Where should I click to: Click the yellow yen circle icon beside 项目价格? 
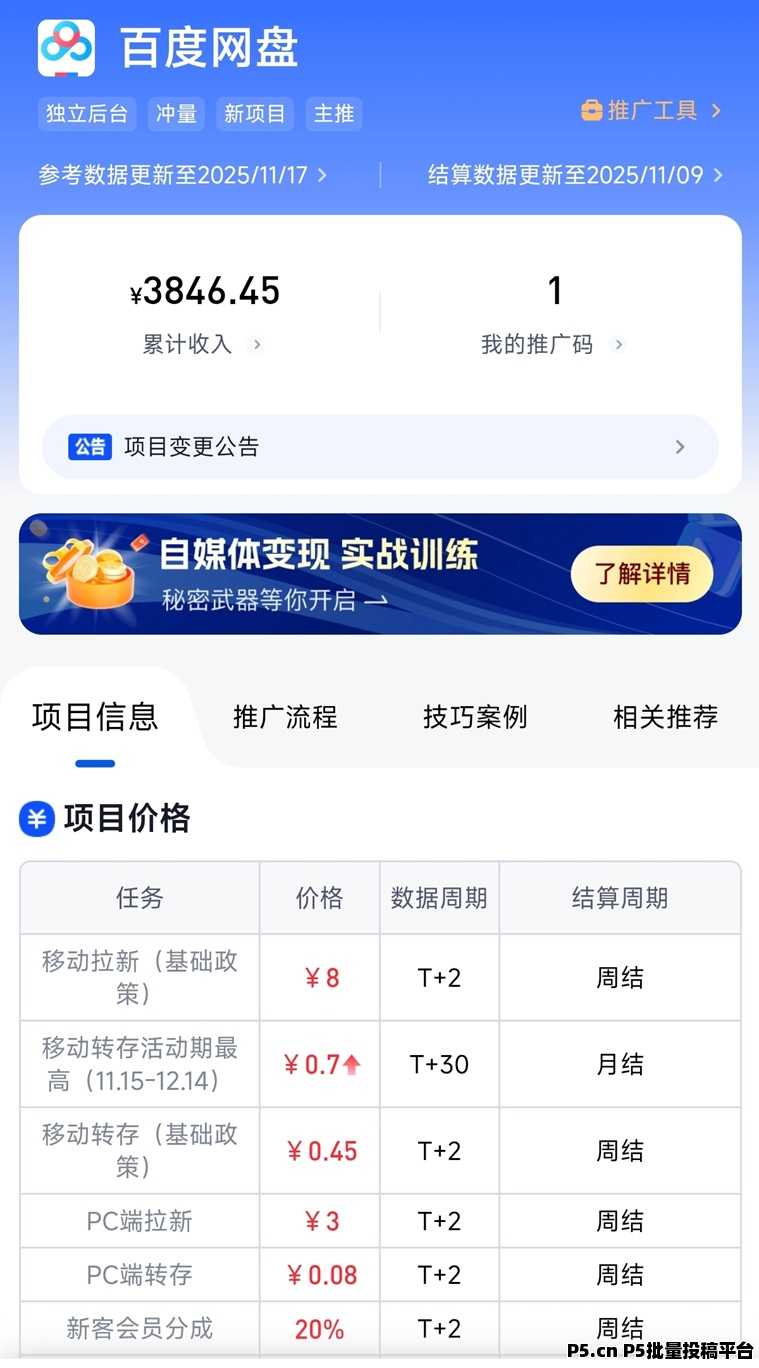coord(37,818)
